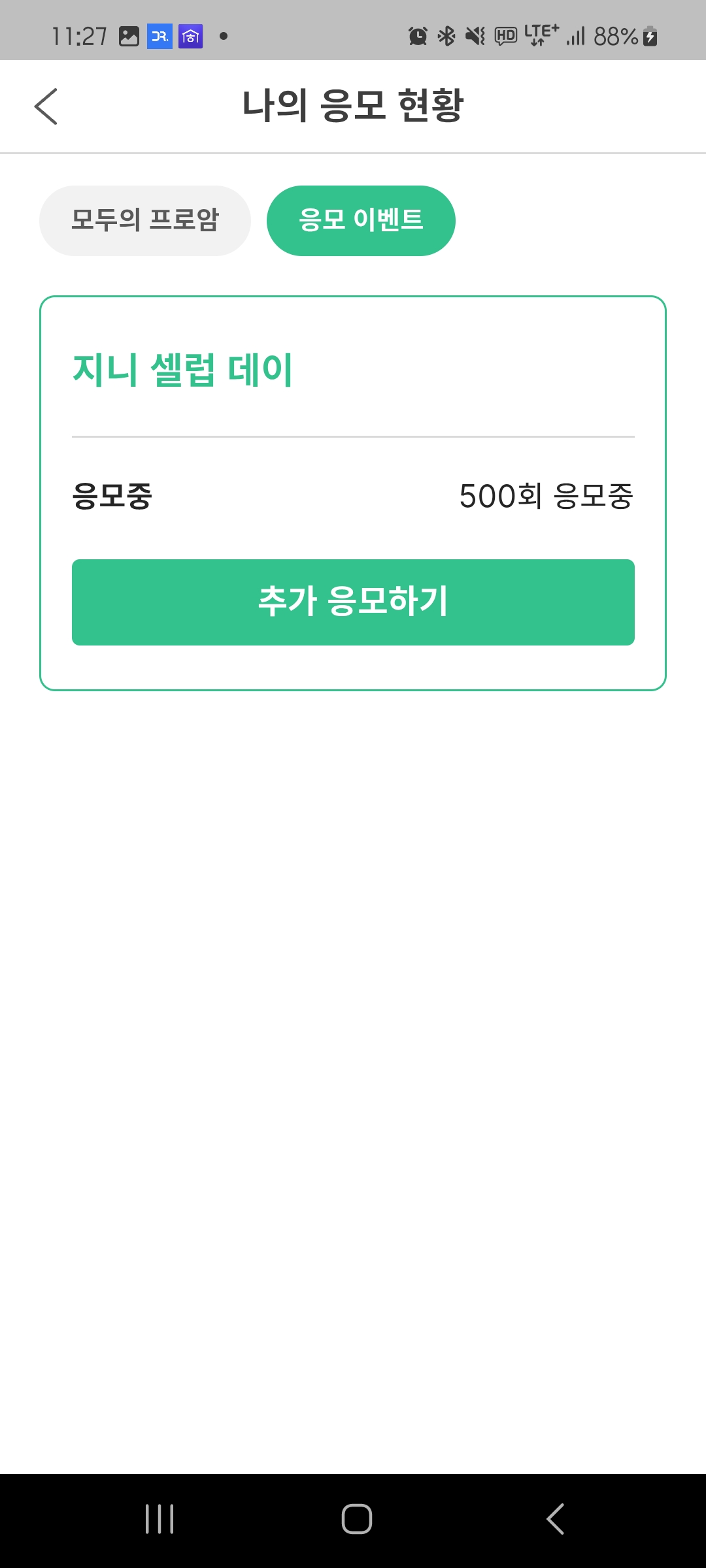Go back using the header arrow

tap(46, 106)
